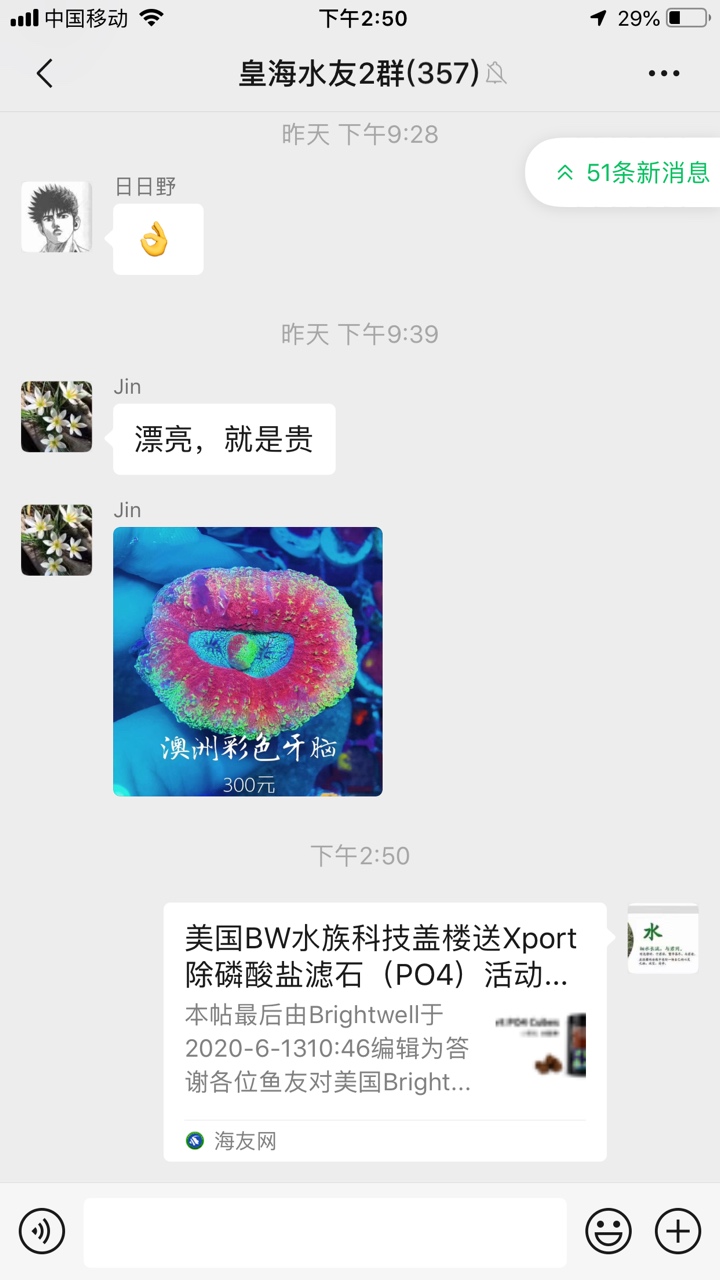Open the emoji sticker panel
The image size is (720, 1280).
608,1231
